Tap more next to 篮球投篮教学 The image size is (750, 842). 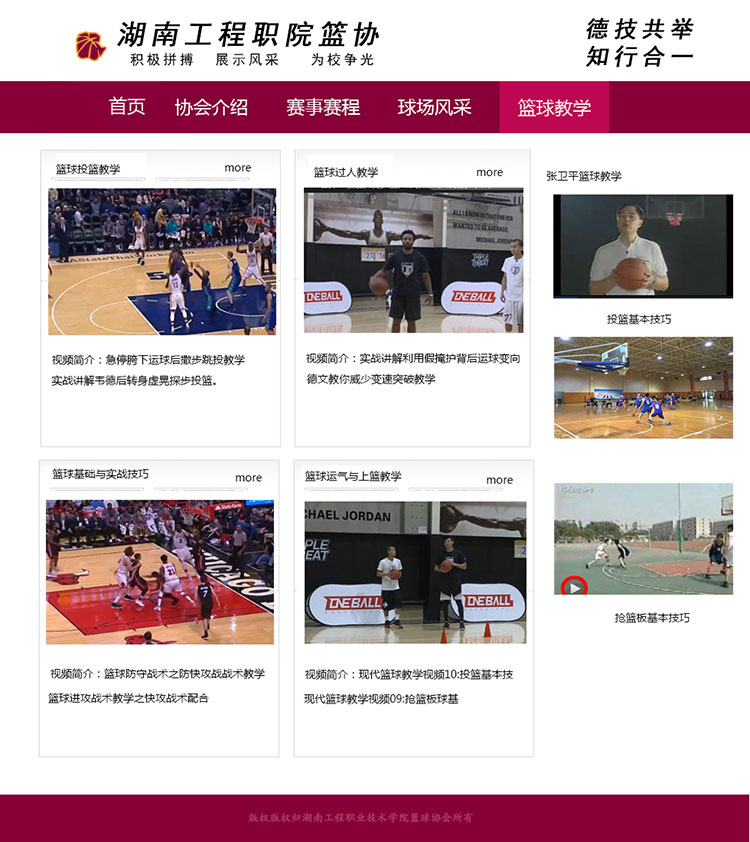point(238,168)
